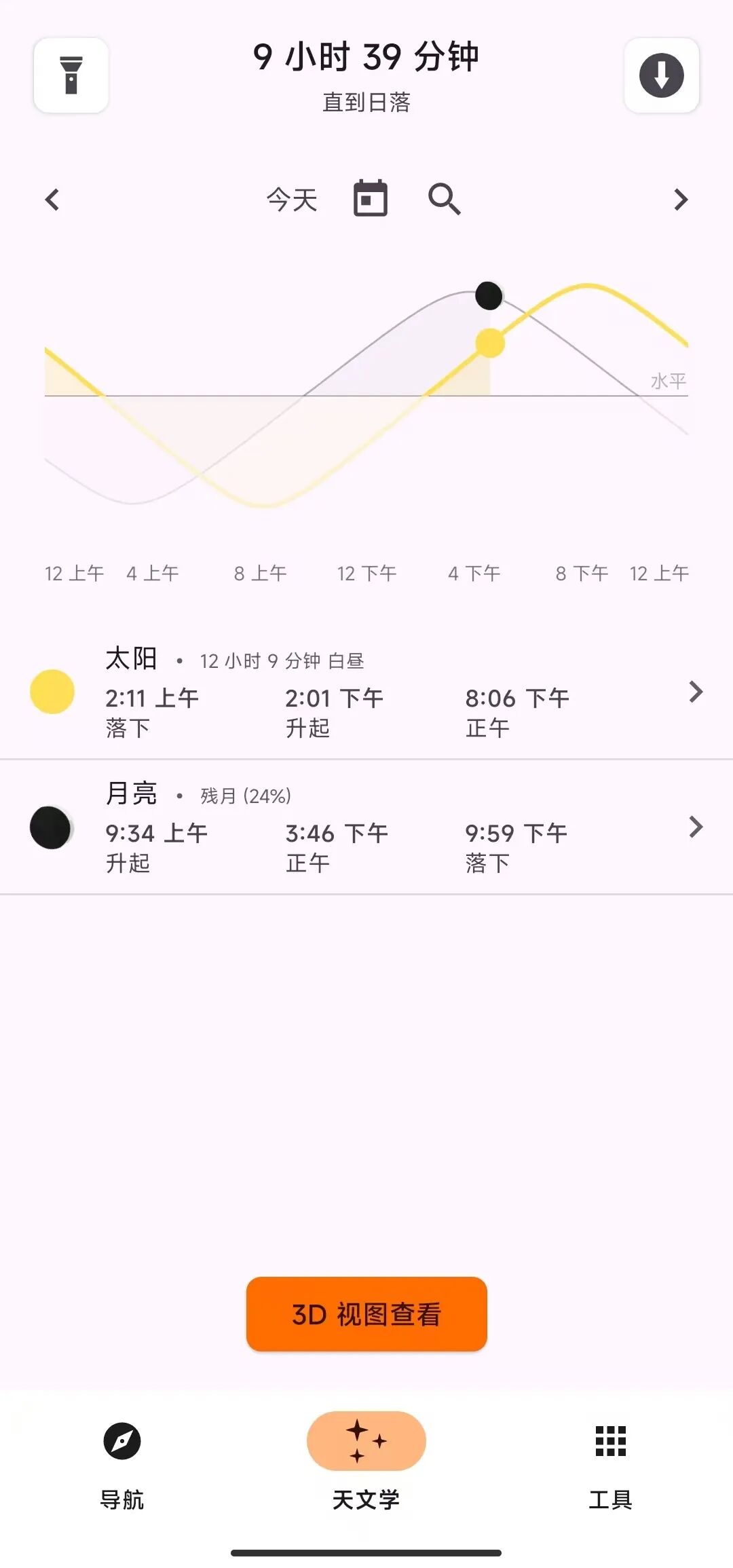Screen dimensions: 733x1568
Task: Expand moon details via its chevron
Action: tap(696, 827)
